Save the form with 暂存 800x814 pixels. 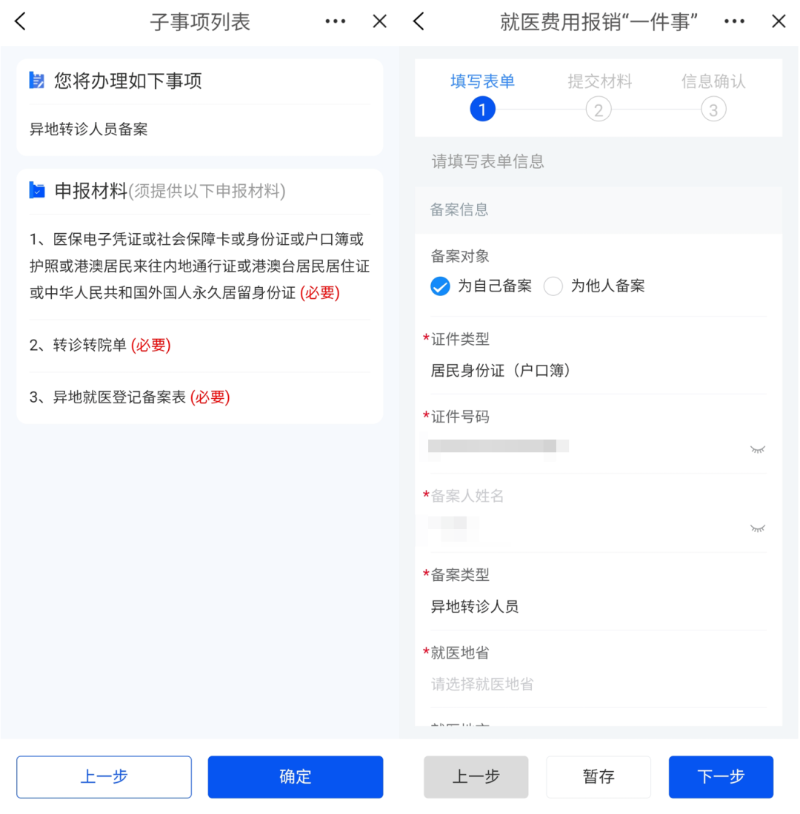pos(598,776)
